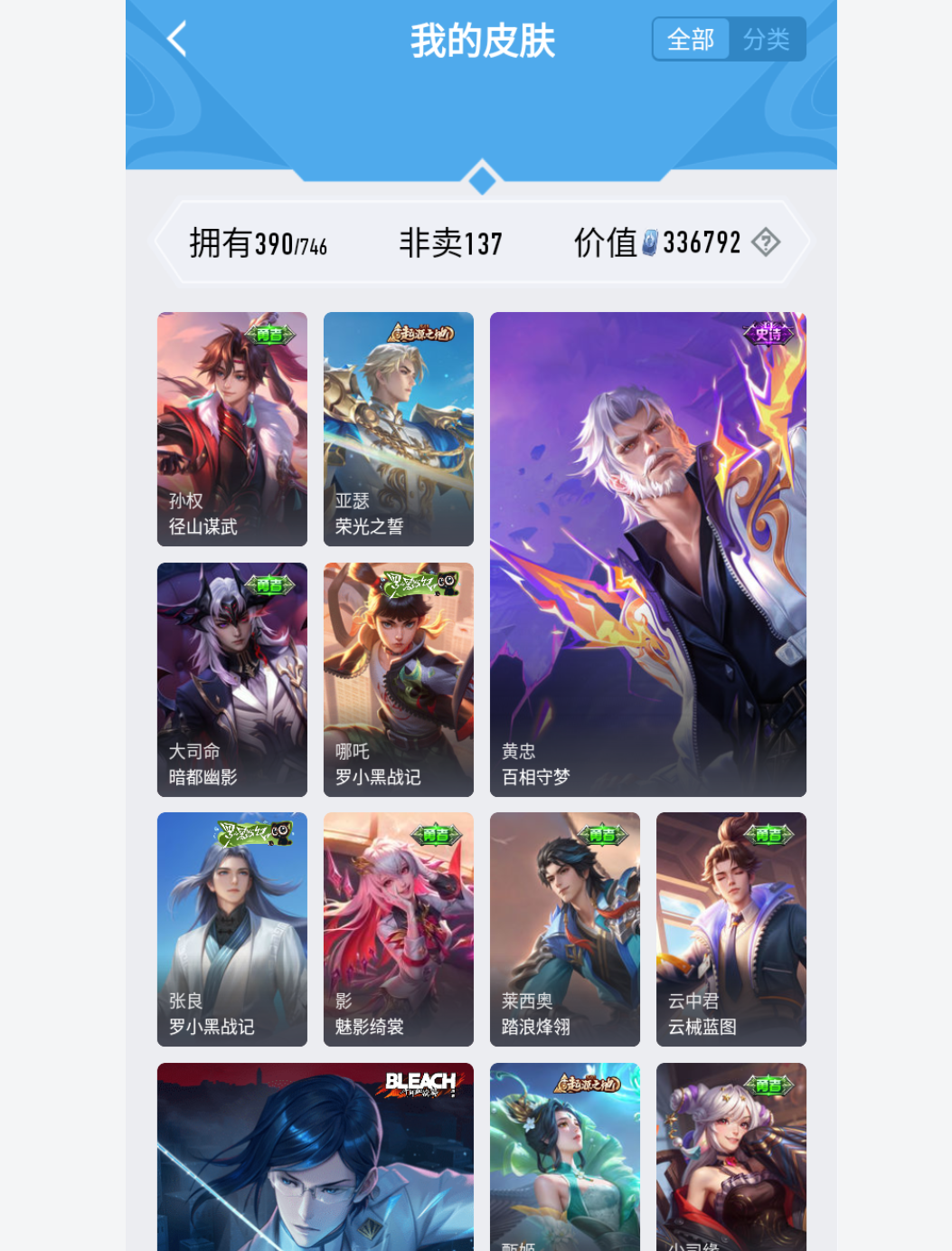Click the 勇者 badge on 云中君's card
This screenshot has height=1251, width=952.
coord(773,837)
